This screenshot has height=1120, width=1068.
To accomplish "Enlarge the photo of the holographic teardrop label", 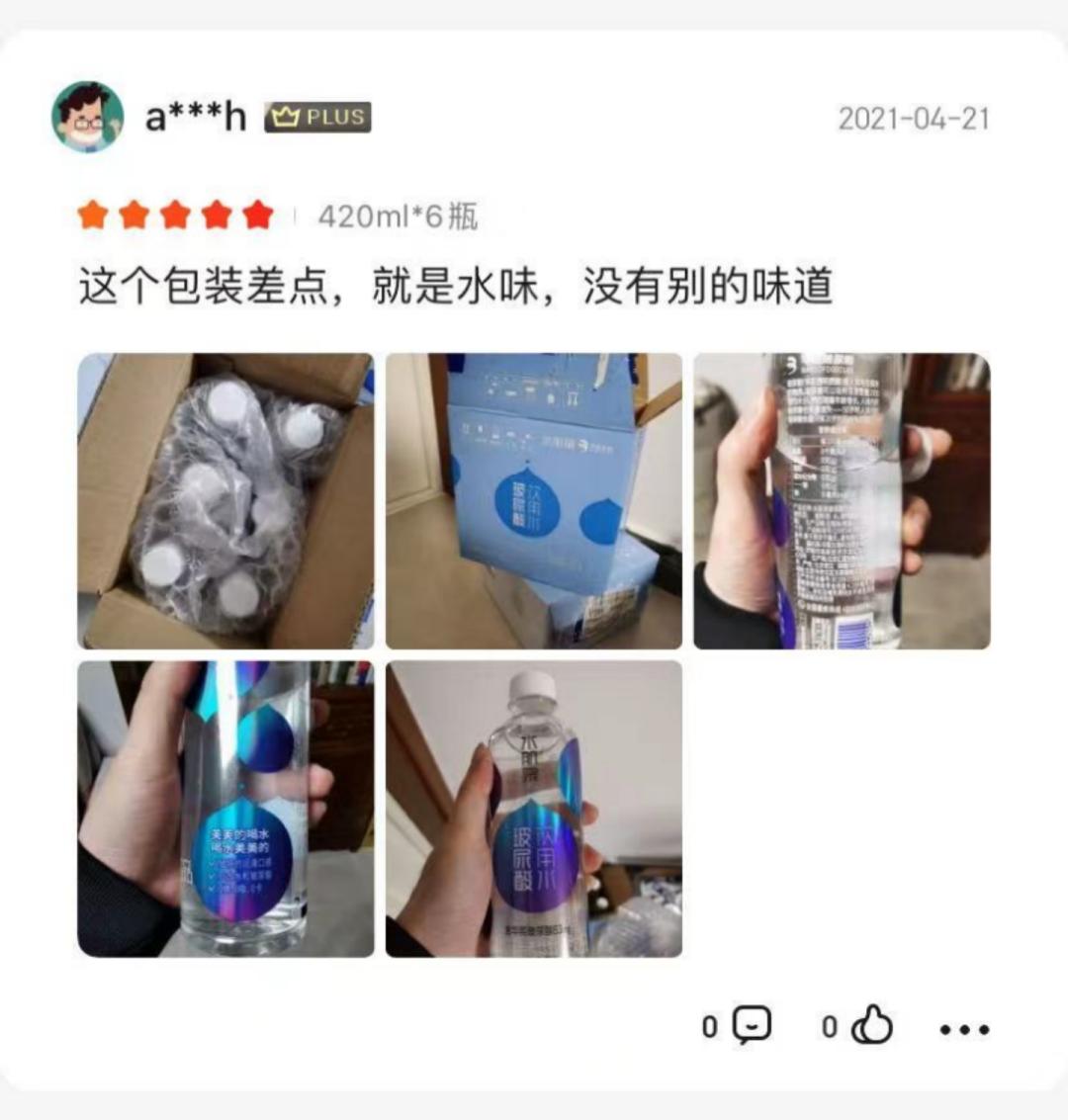I will coord(225,809).
